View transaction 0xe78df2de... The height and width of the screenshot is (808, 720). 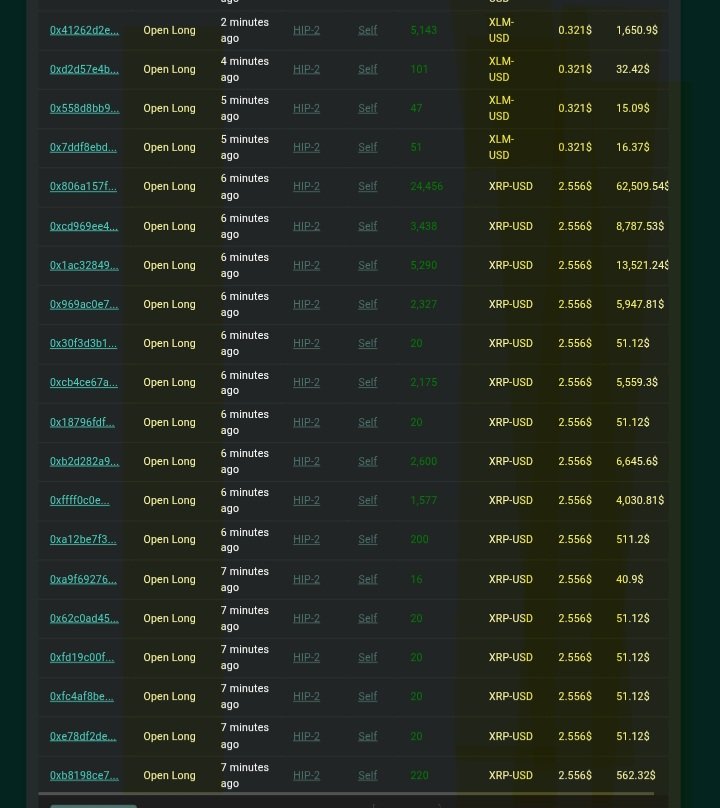[83, 736]
